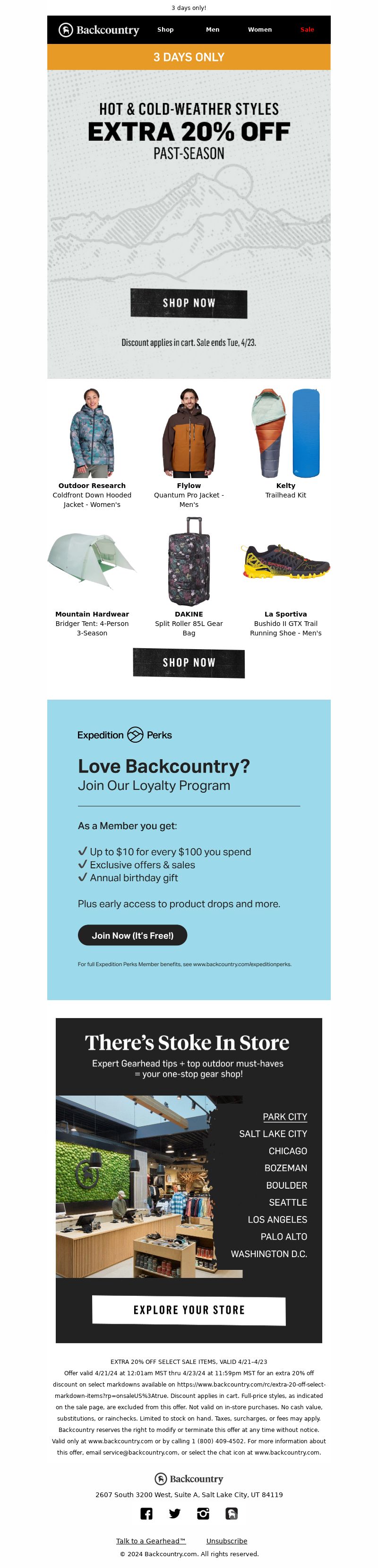Open the Sale link

(307, 29)
